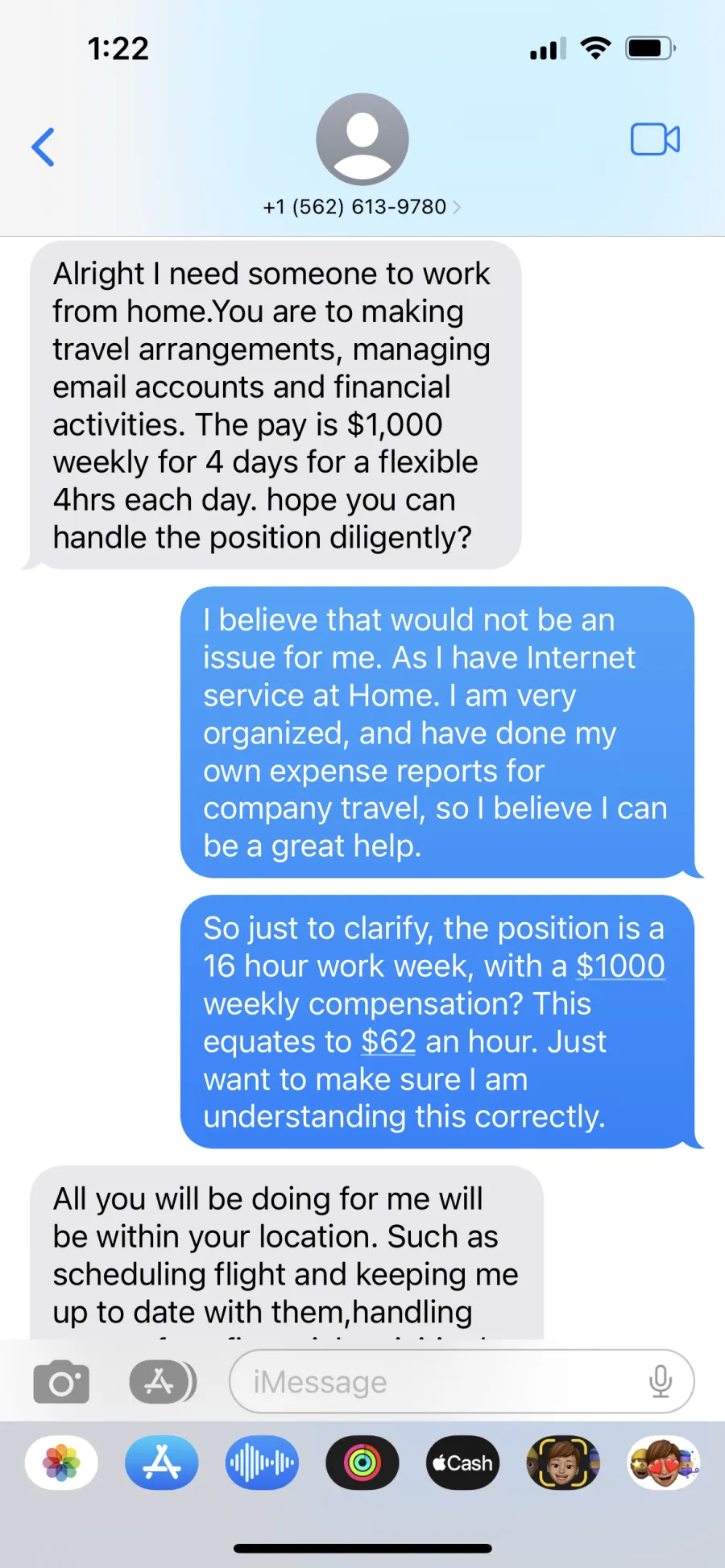The height and width of the screenshot is (1568, 725).
Task: Focus the iMessage text field
Action: 435,1382
